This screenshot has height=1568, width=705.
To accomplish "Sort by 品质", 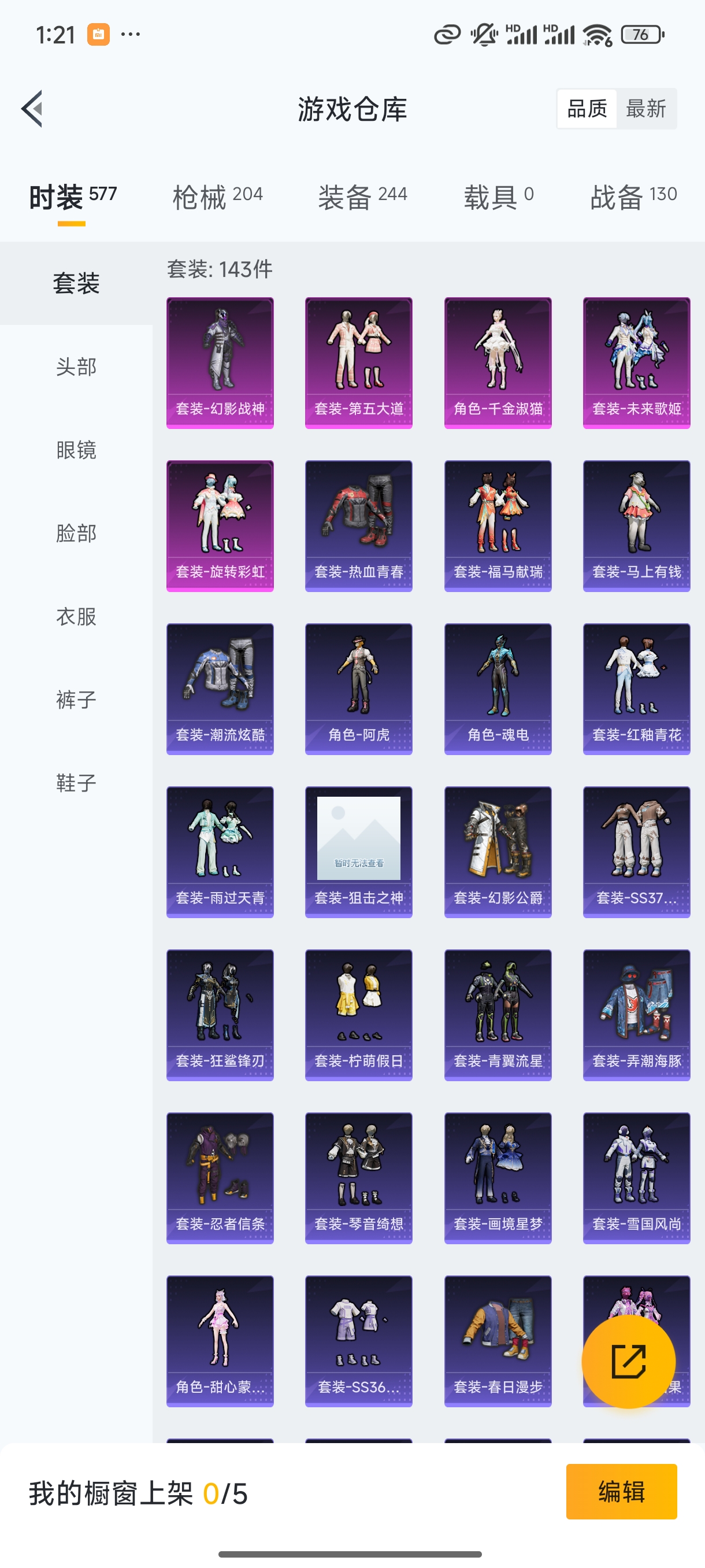I will coord(587,109).
